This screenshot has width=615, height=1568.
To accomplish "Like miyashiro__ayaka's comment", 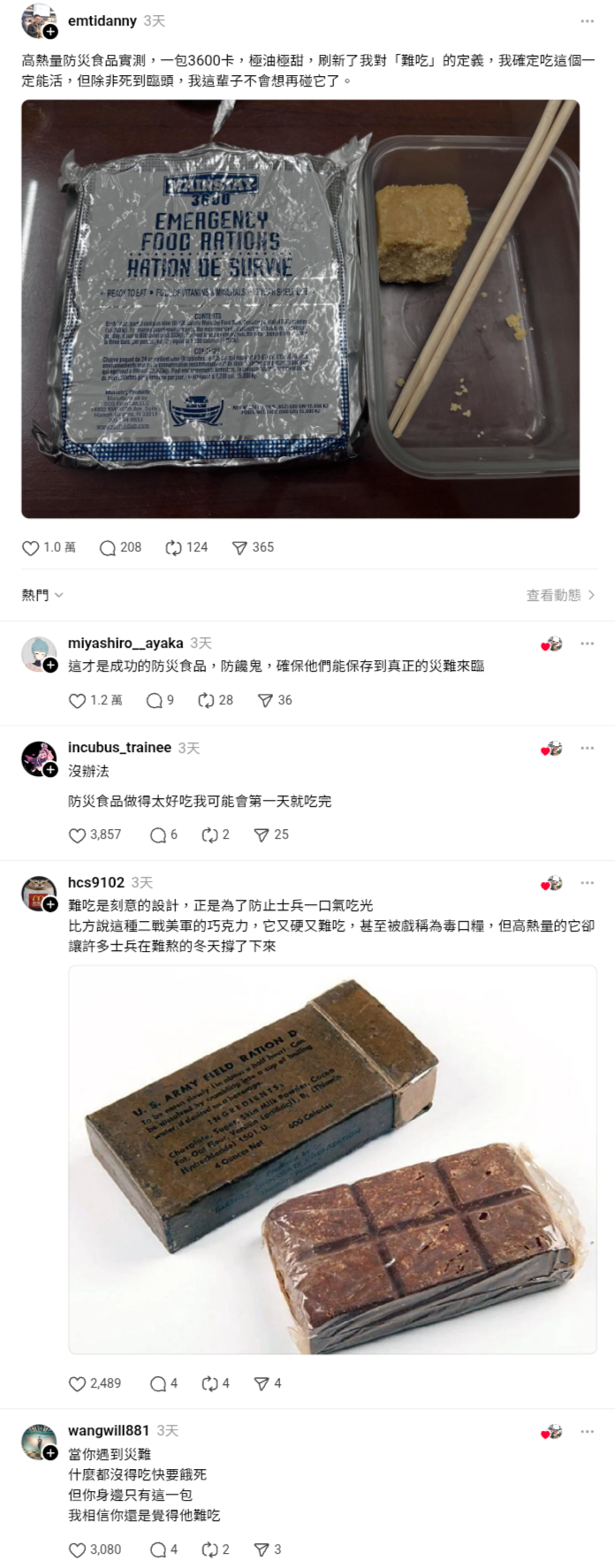I will [x=78, y=701].
